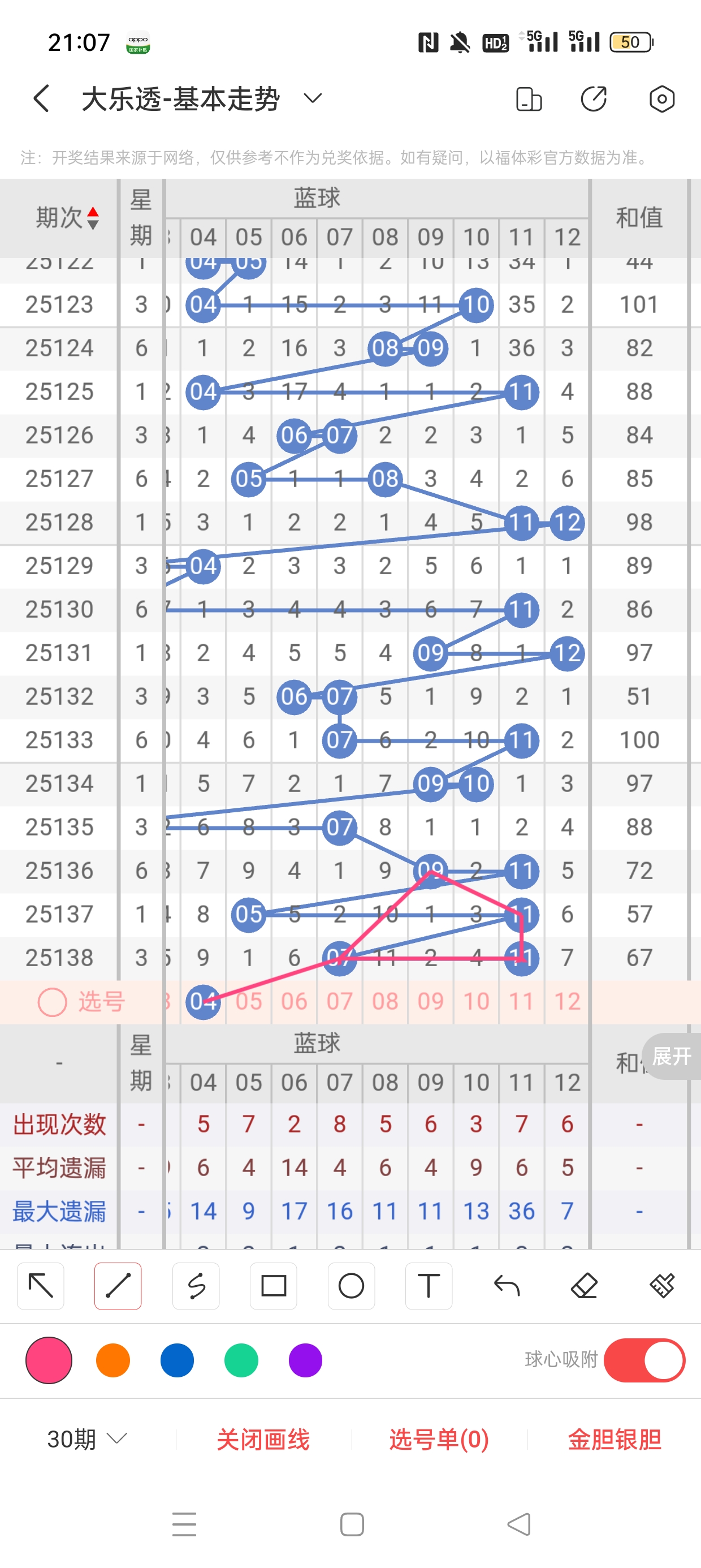The image size is (701, 1568).
Task: Tap the screen orientation icon in header
Action: (528, 98)
